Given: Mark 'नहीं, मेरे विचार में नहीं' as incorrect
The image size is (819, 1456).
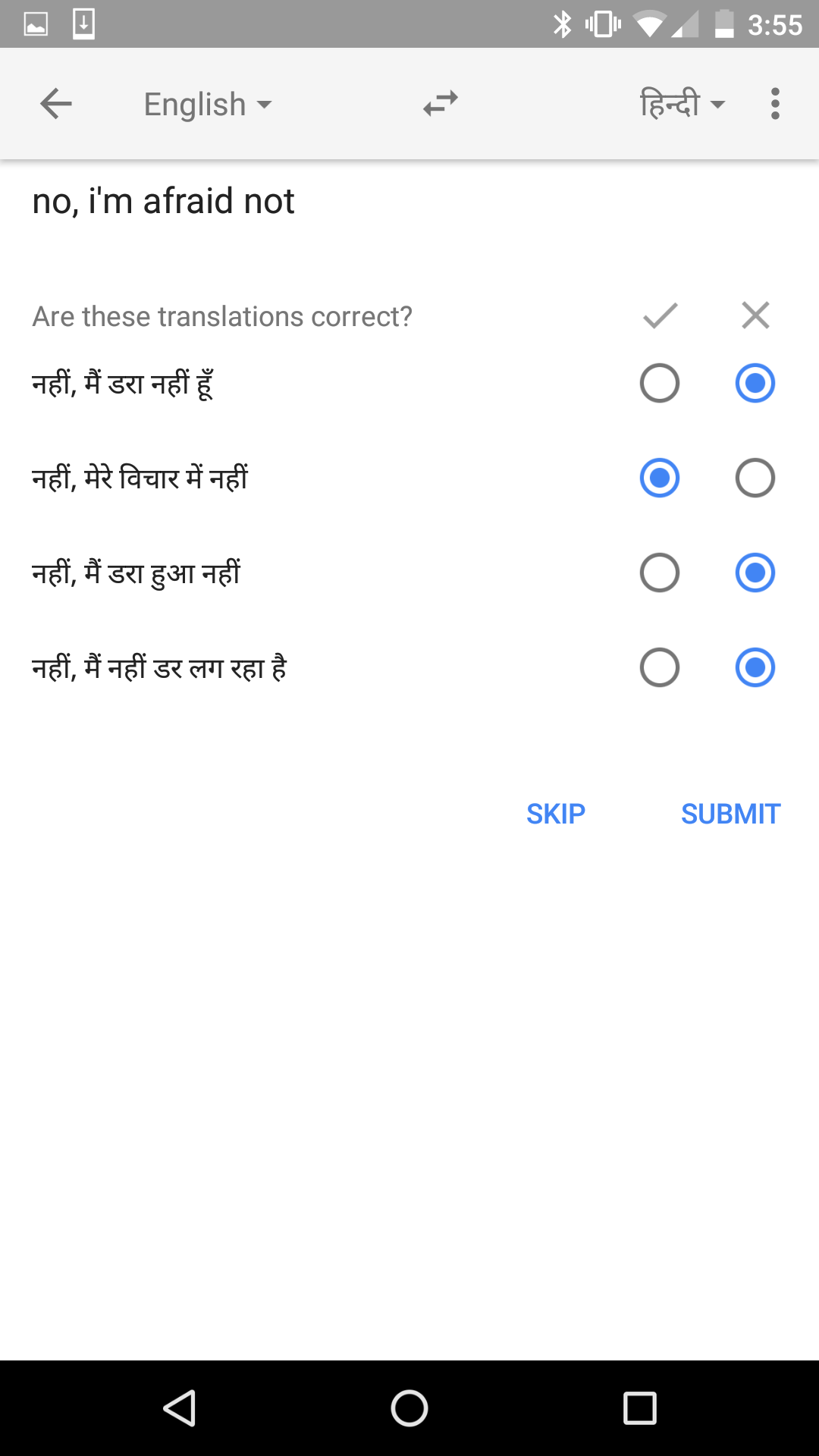Looking at the screenshot, I should 755,478.
